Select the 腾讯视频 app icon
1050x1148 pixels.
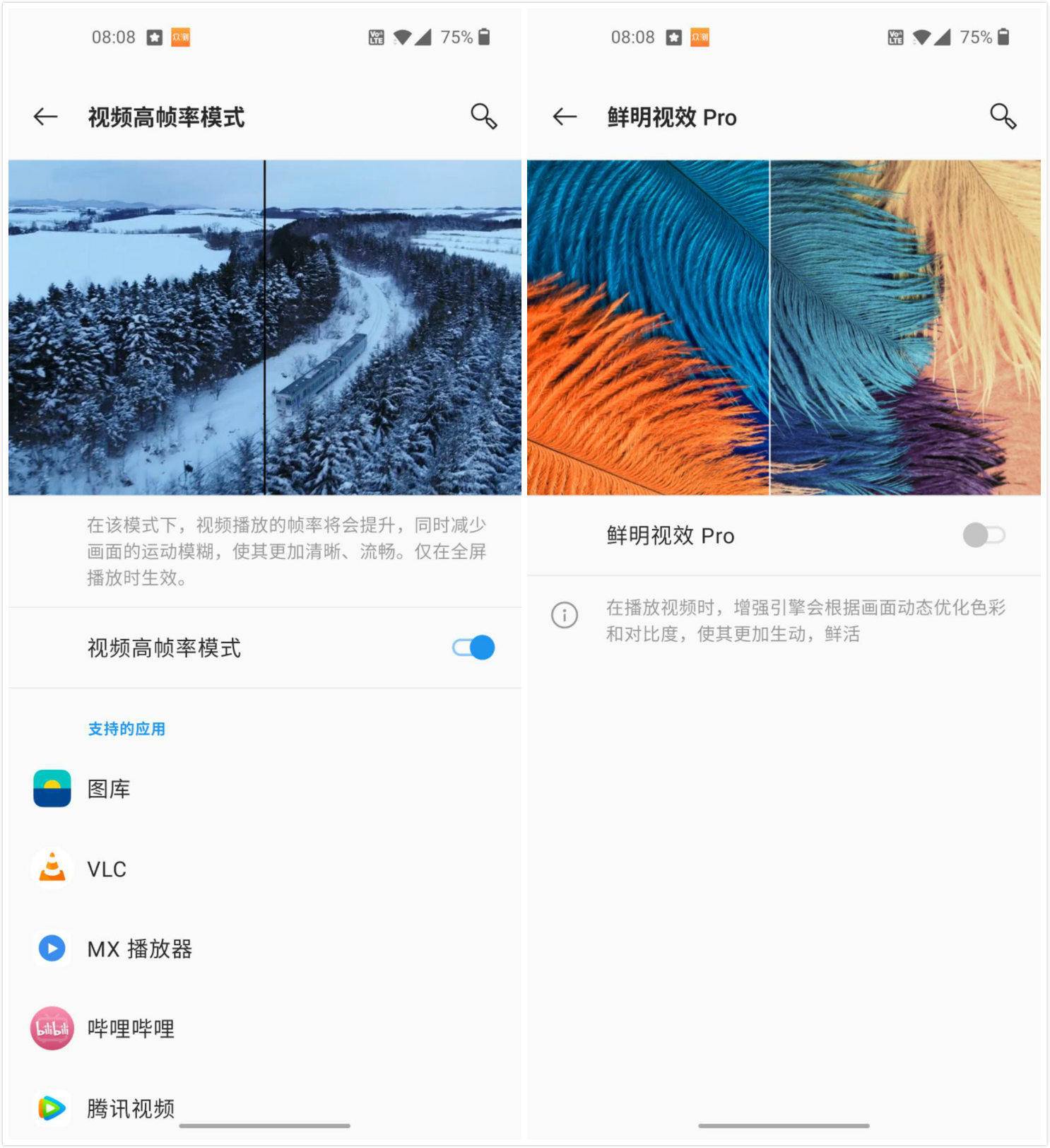pos(51,1108)
